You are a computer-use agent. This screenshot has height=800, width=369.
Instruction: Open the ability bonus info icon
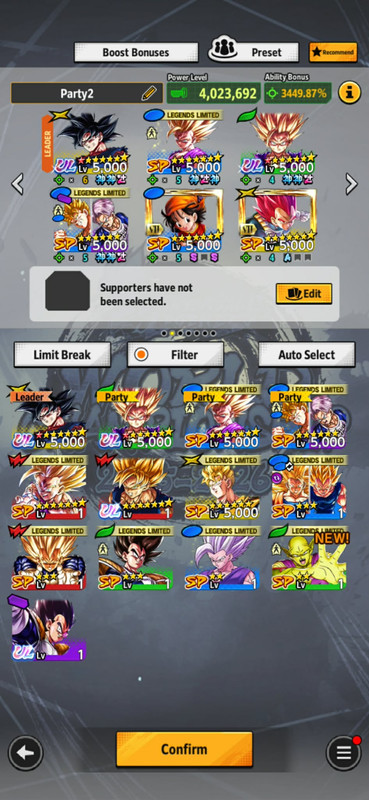tap(350, 93)
